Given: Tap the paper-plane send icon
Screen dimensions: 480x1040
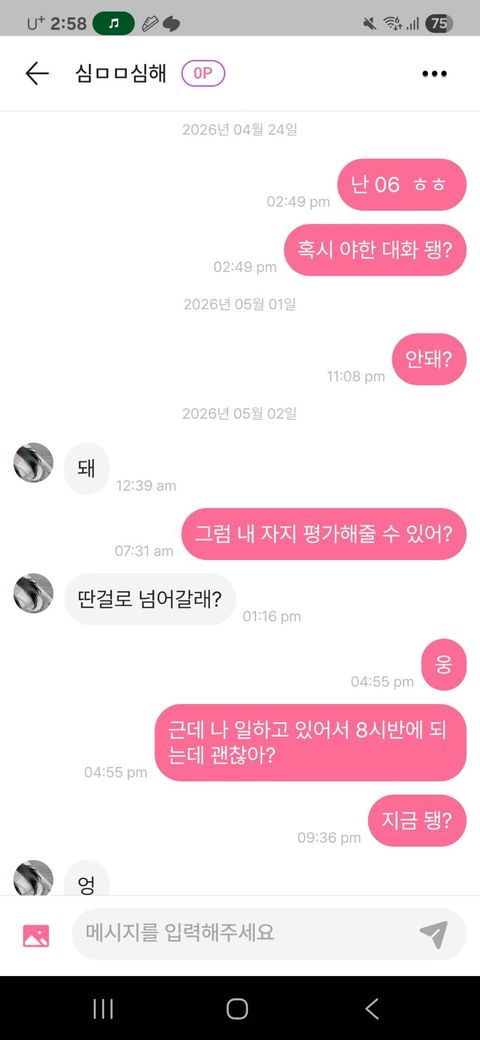Looking at the screenshot, I should tap(434, 934).
